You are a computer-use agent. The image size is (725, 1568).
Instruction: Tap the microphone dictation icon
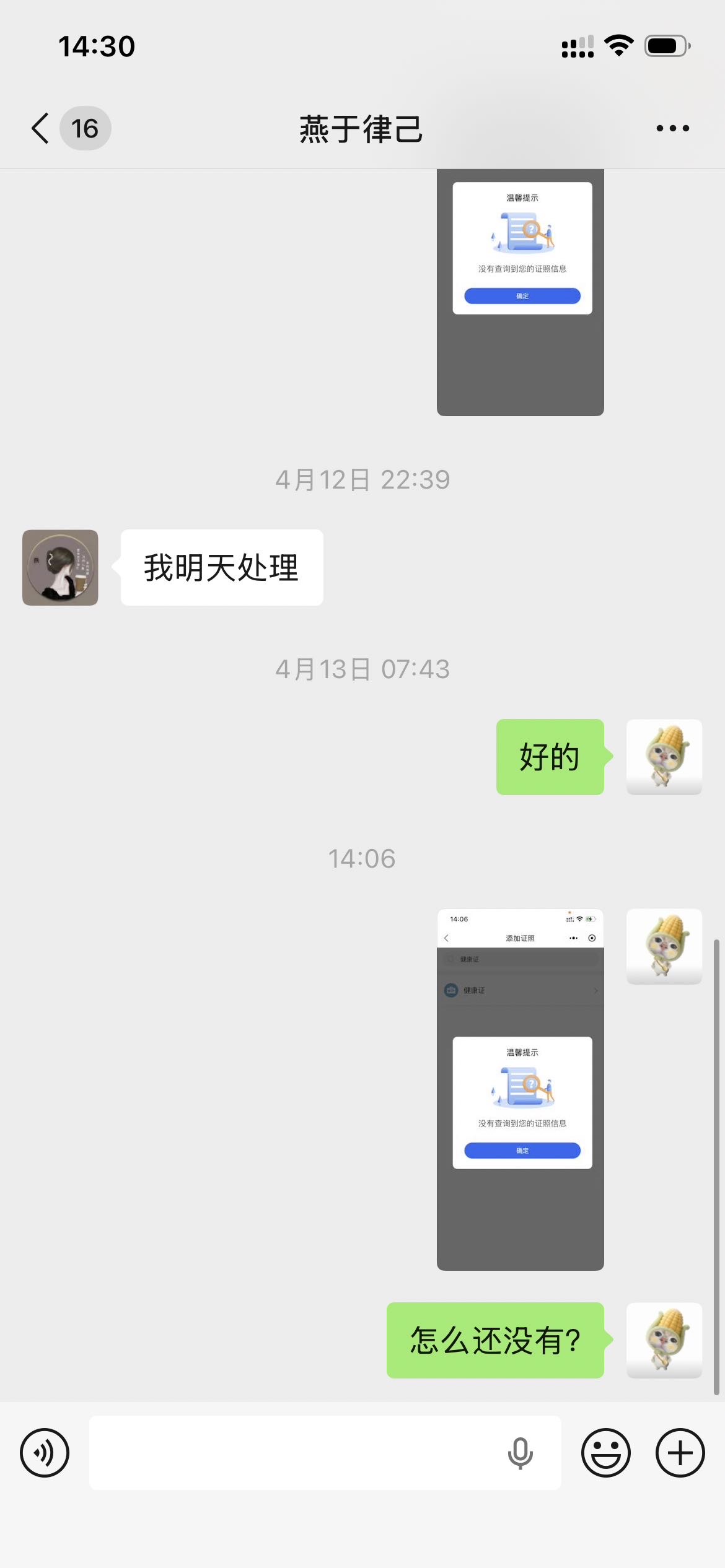tap(520, 1453)
